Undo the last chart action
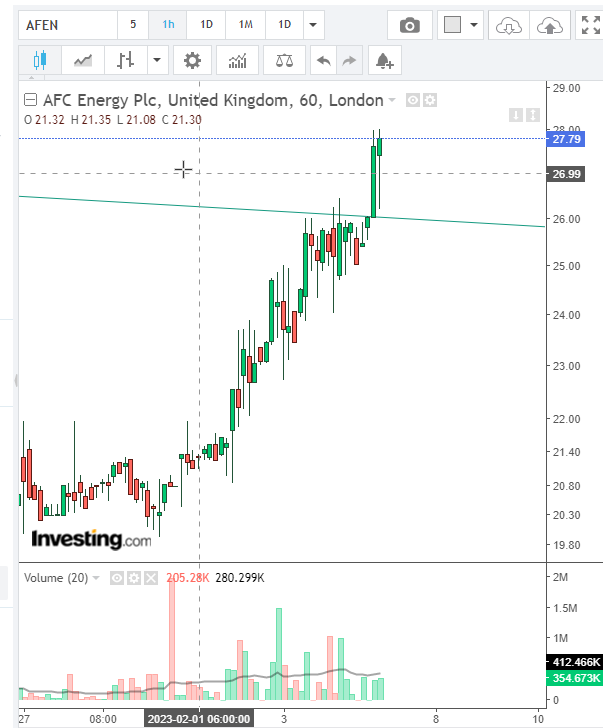The image size is (603, 728). tap(322, 61)
